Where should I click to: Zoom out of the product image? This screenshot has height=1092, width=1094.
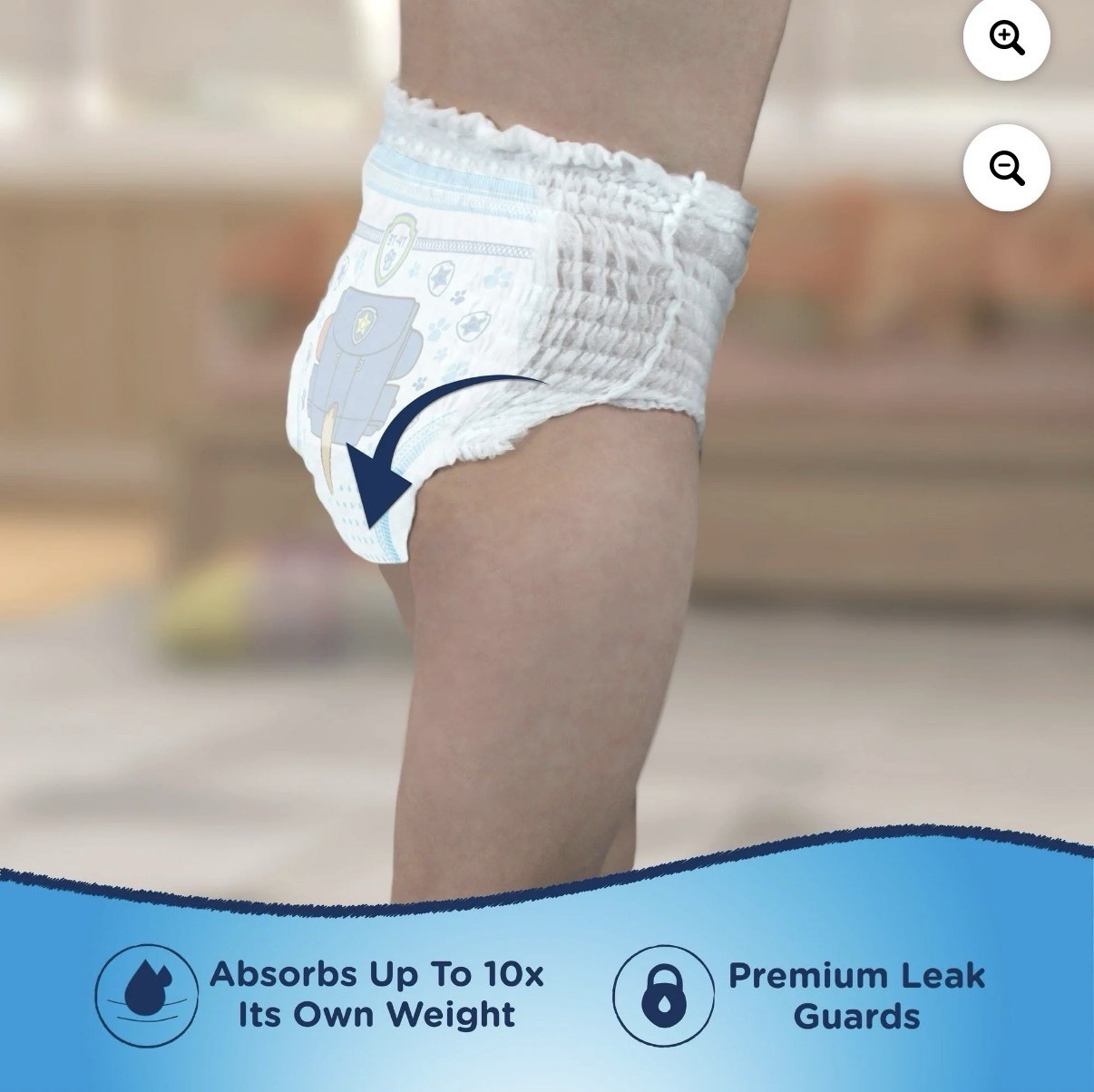pos(1006,168)
